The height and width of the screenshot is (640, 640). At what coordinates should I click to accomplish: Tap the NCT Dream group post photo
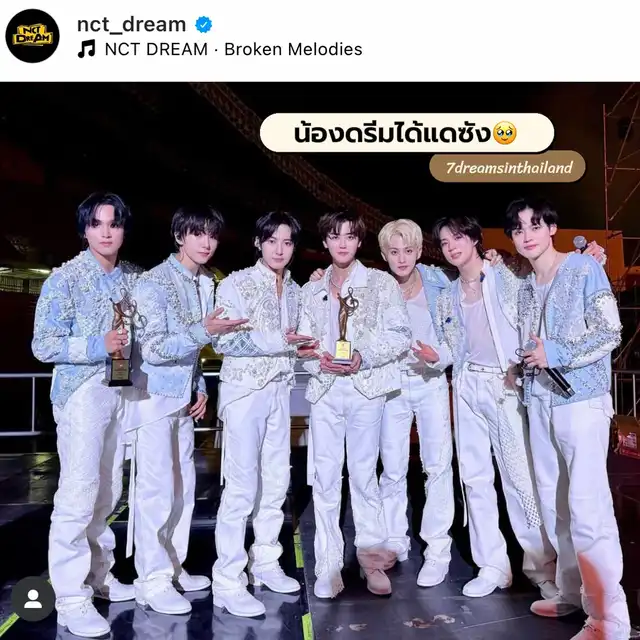pyautogui.click(x=320, y=400)
